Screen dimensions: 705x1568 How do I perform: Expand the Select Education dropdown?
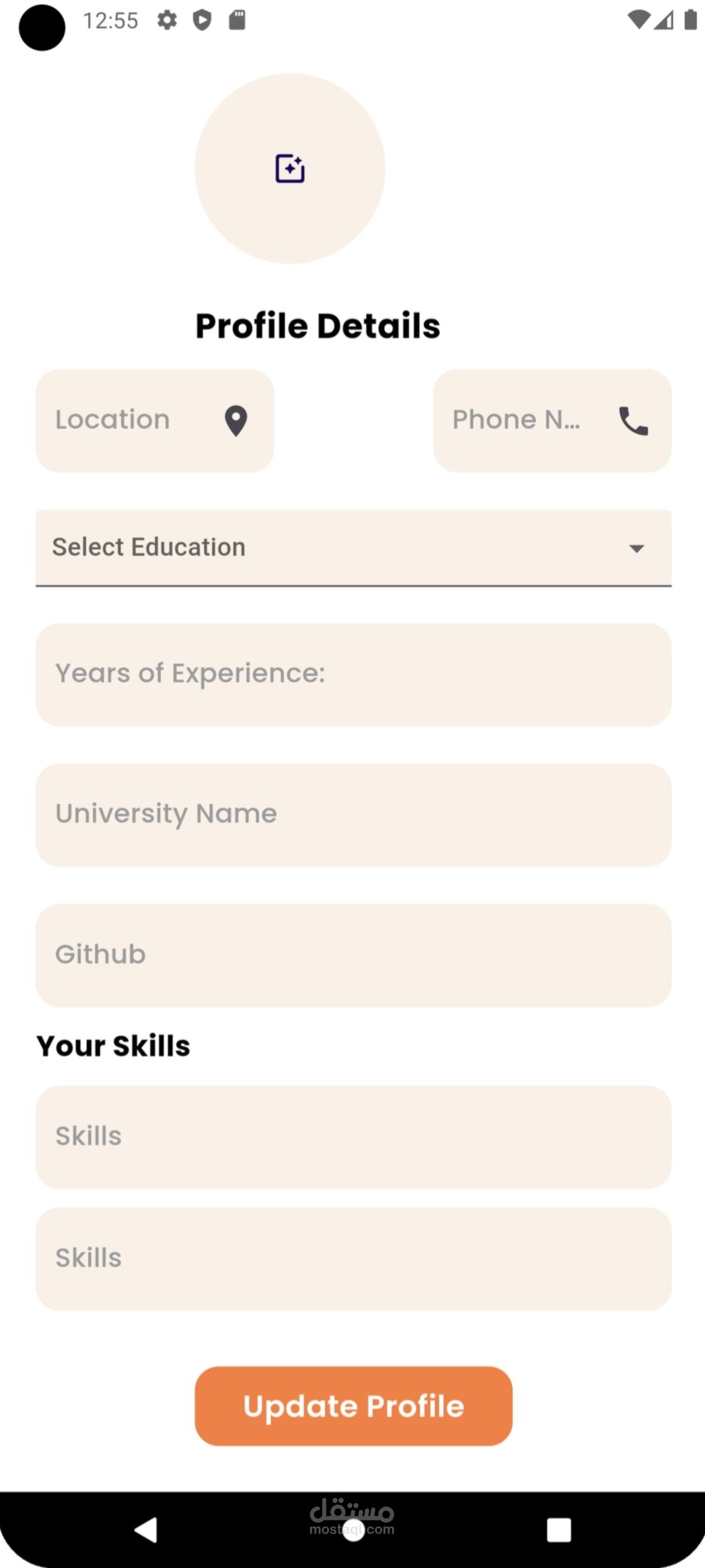coord(354,548)
